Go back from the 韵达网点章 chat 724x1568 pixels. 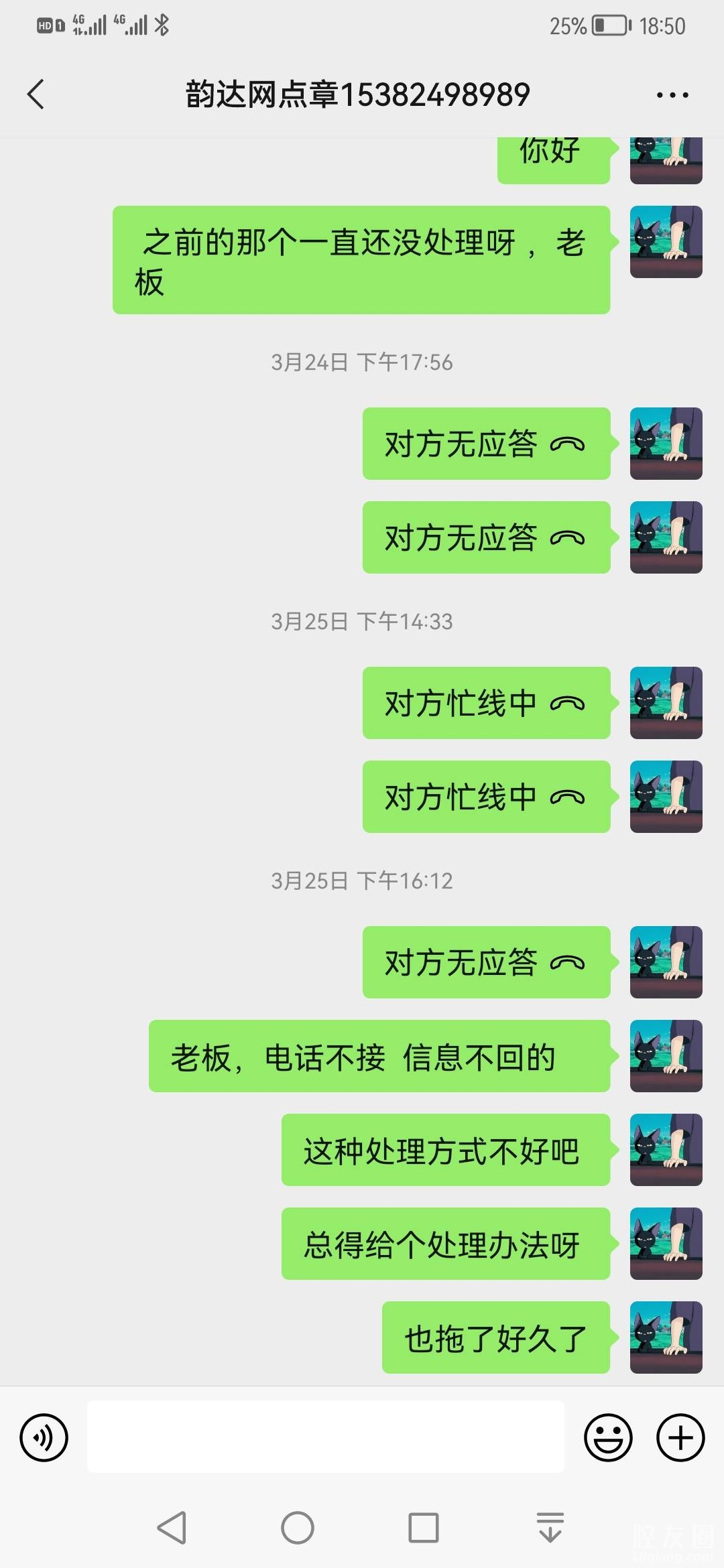coord(36,94)
